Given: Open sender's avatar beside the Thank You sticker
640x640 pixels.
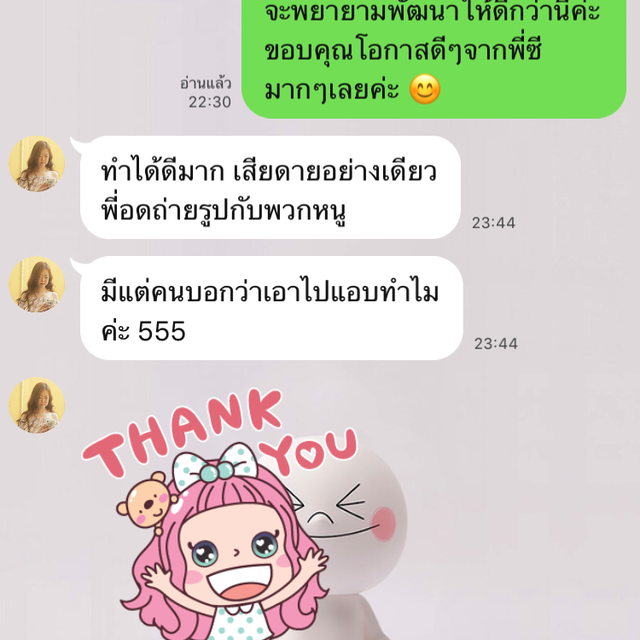Looking at the screenshot, I should (x=37, y=405).
